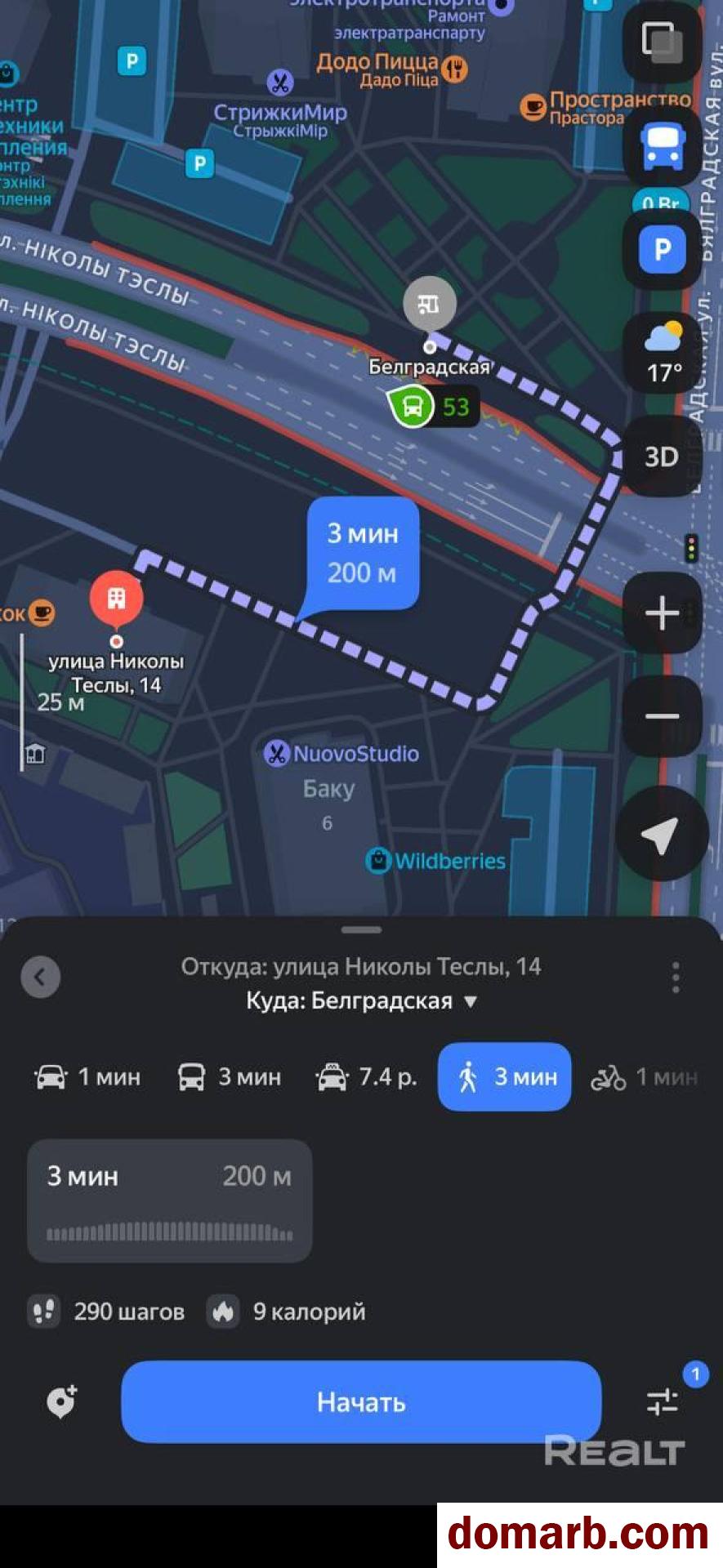Switch to the bus route tab
723x1568 pixels.
point(230,1077)
